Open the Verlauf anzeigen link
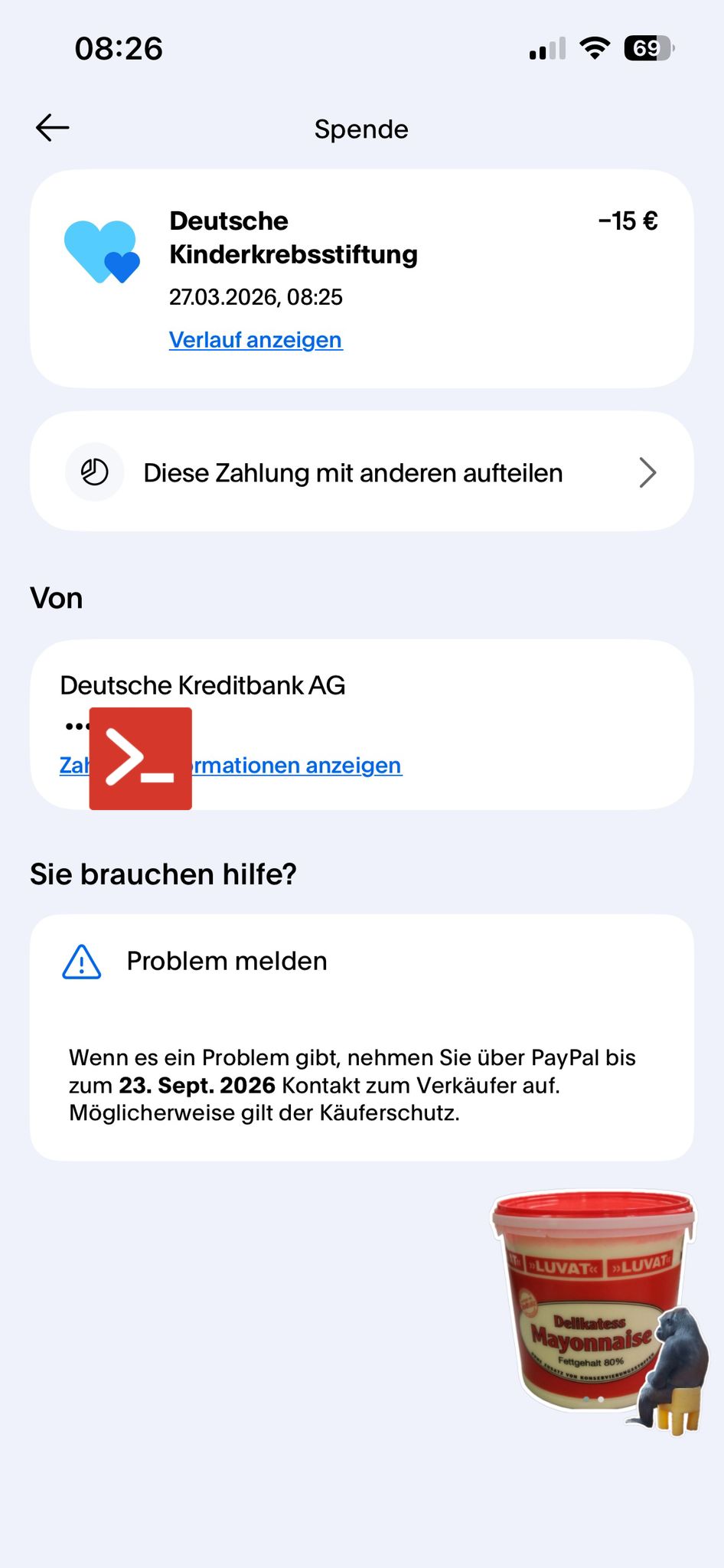The image size is (724, 1568). point(256,340)
